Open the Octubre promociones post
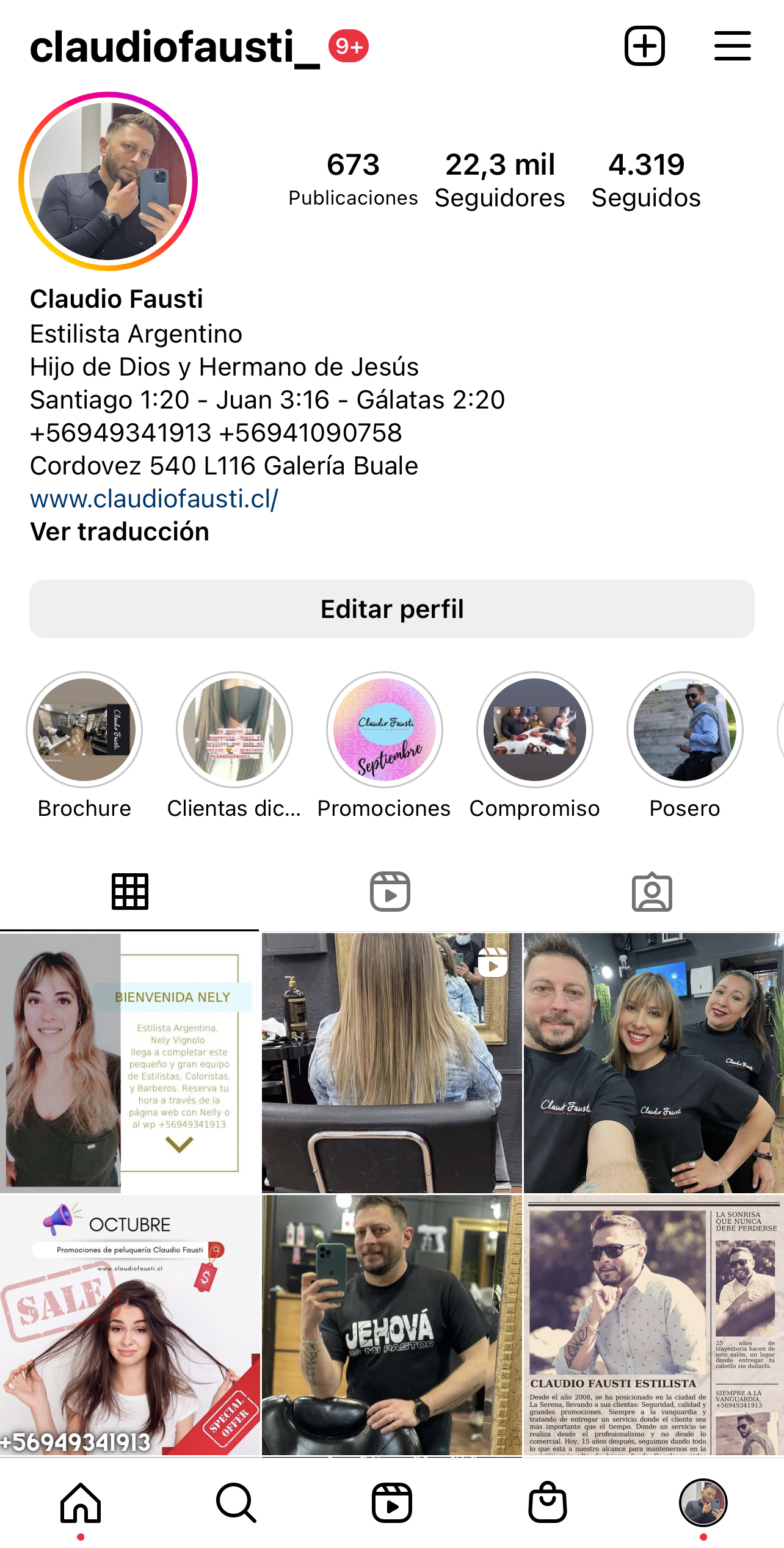The image size is (784, 1548). tap(129, 1325)
